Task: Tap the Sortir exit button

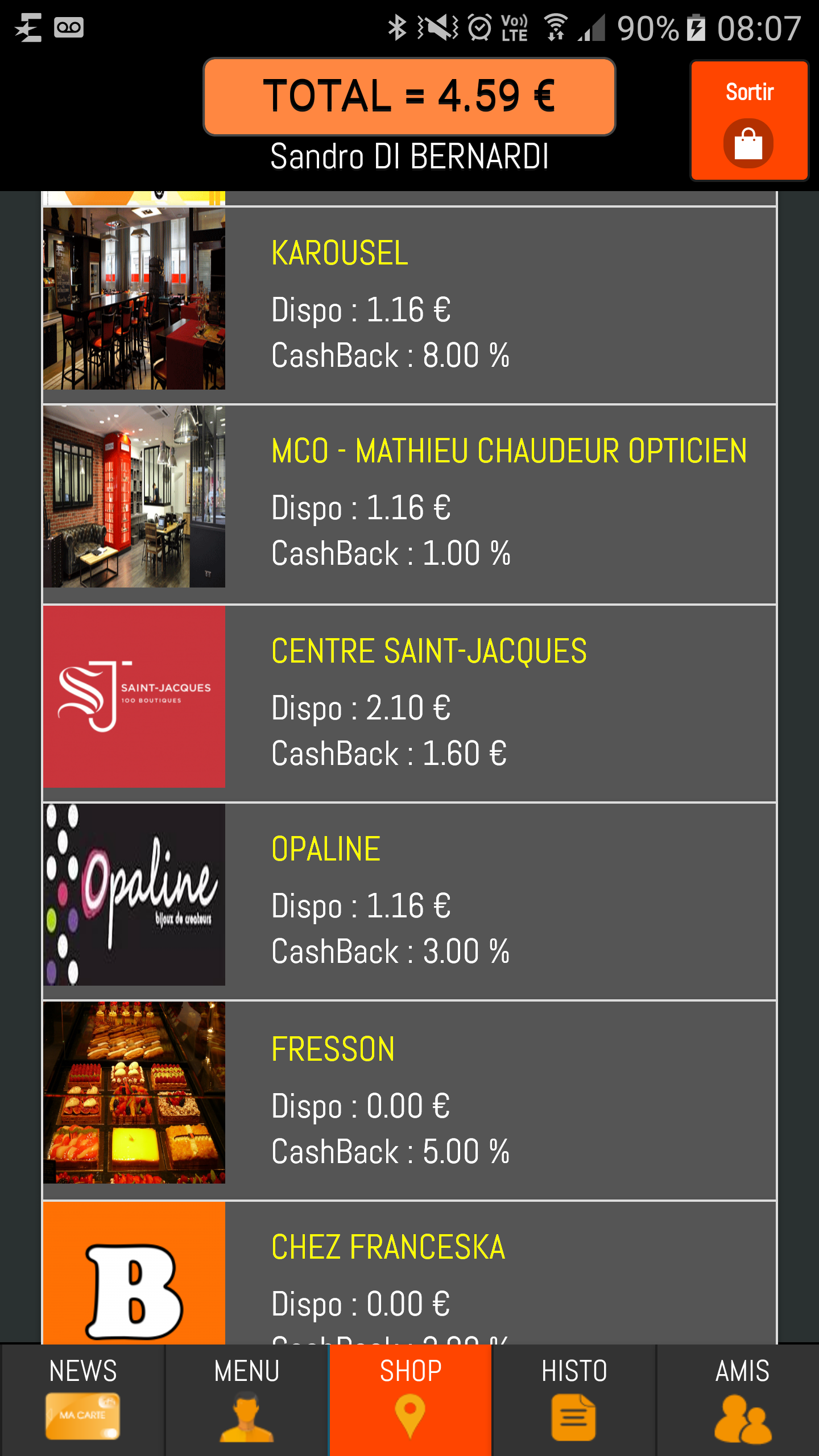Action: point(749,121)
